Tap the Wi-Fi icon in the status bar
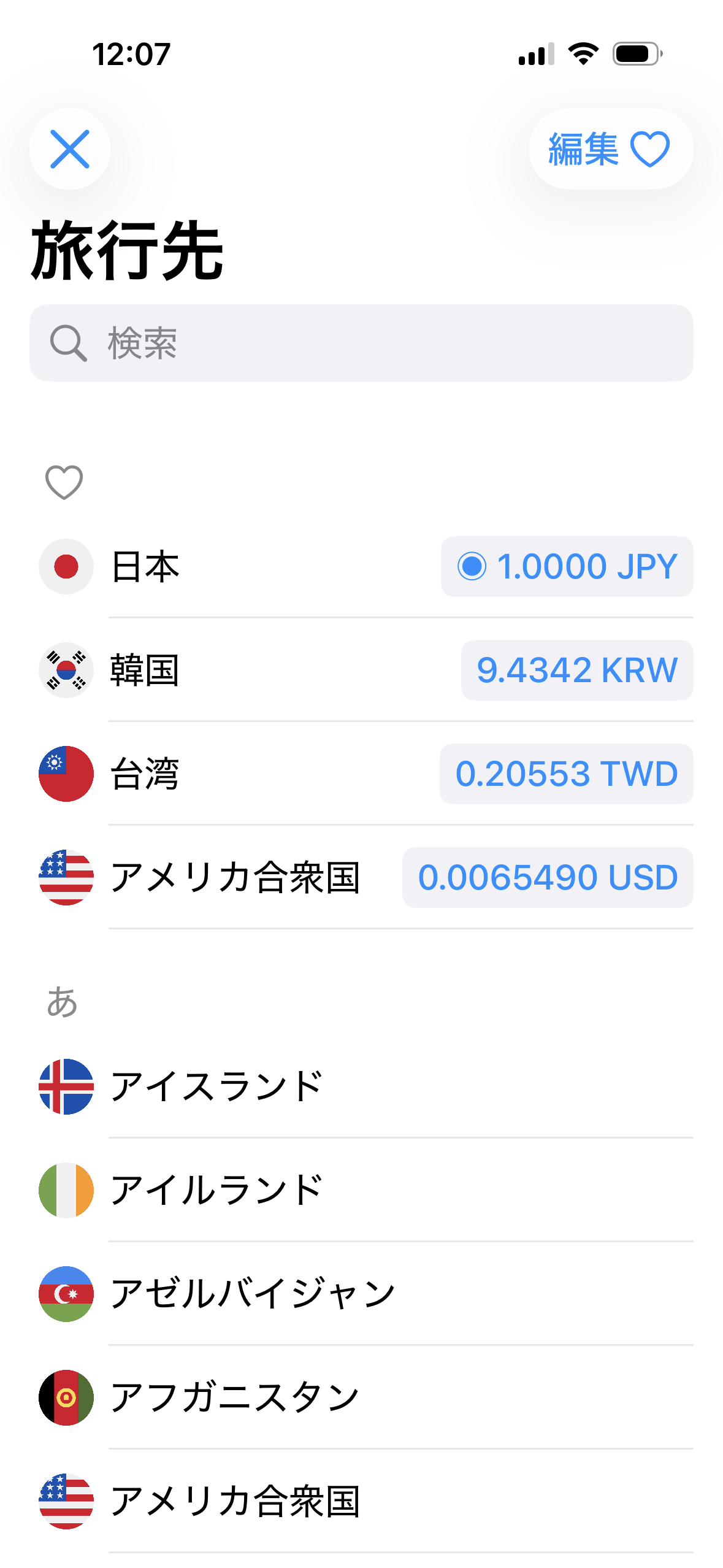 [582, 55]
